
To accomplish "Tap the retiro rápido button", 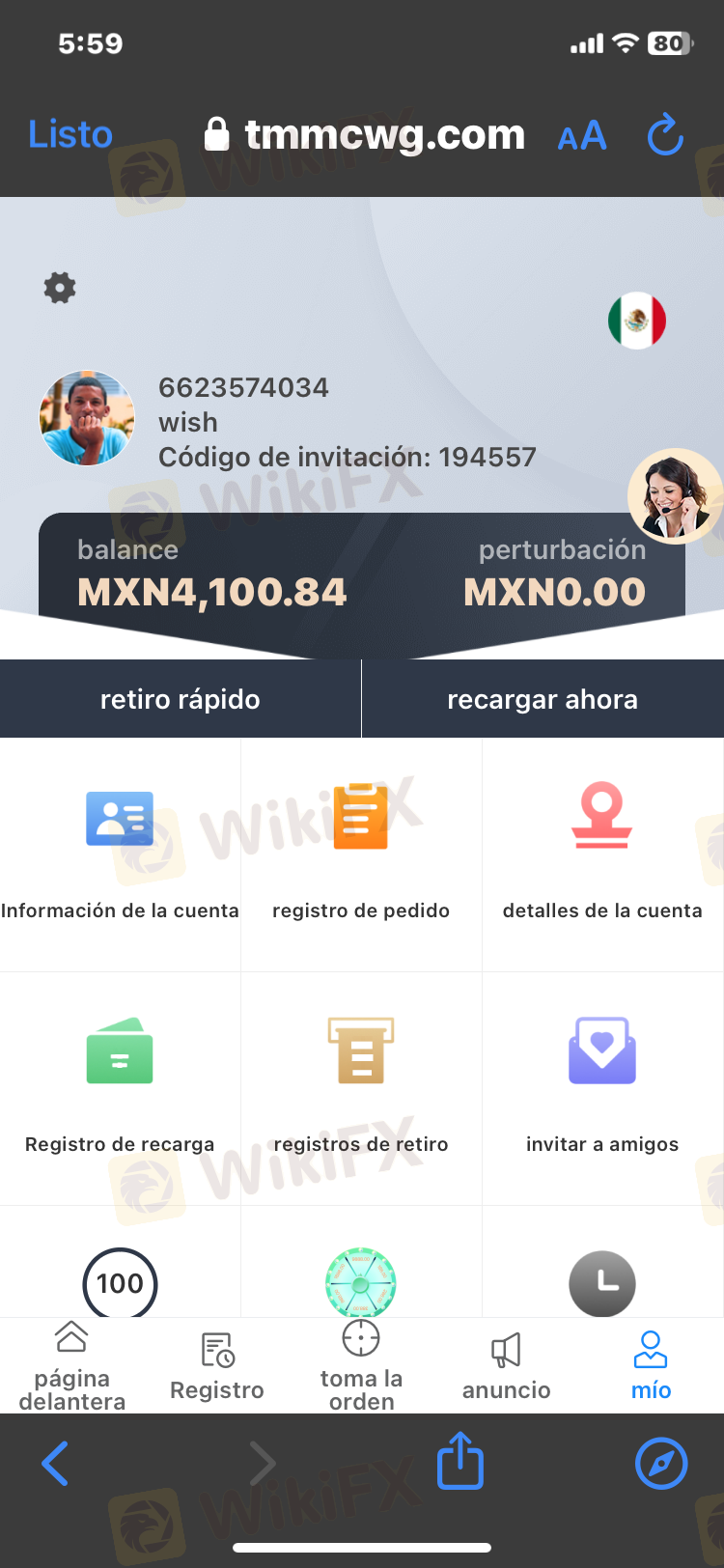I will [181, 699].
